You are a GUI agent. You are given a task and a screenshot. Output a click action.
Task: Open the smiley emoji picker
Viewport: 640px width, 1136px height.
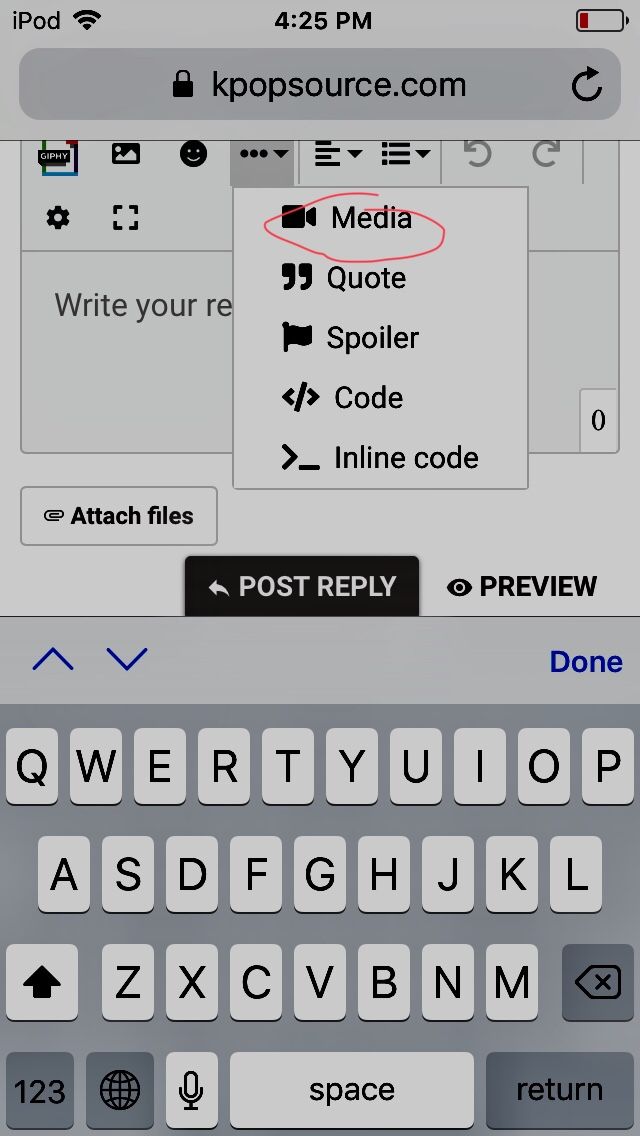click(194, 154)
